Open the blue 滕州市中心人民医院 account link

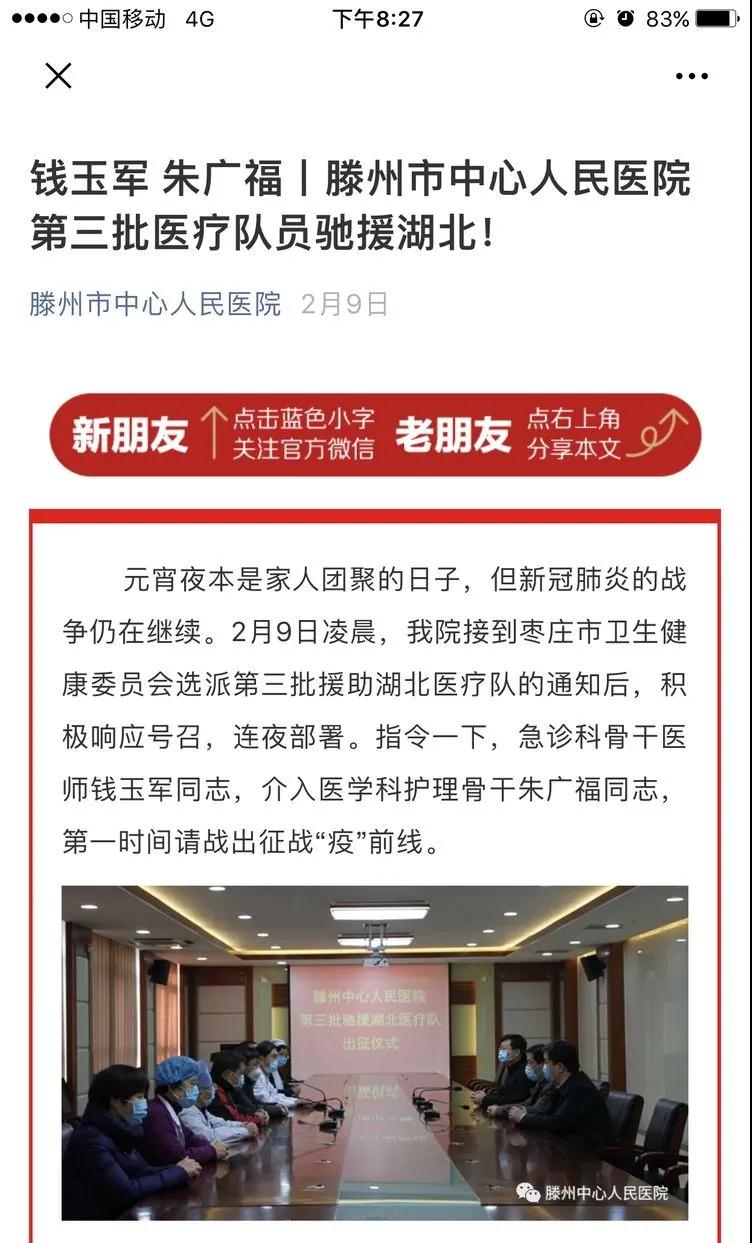[155, 304]
